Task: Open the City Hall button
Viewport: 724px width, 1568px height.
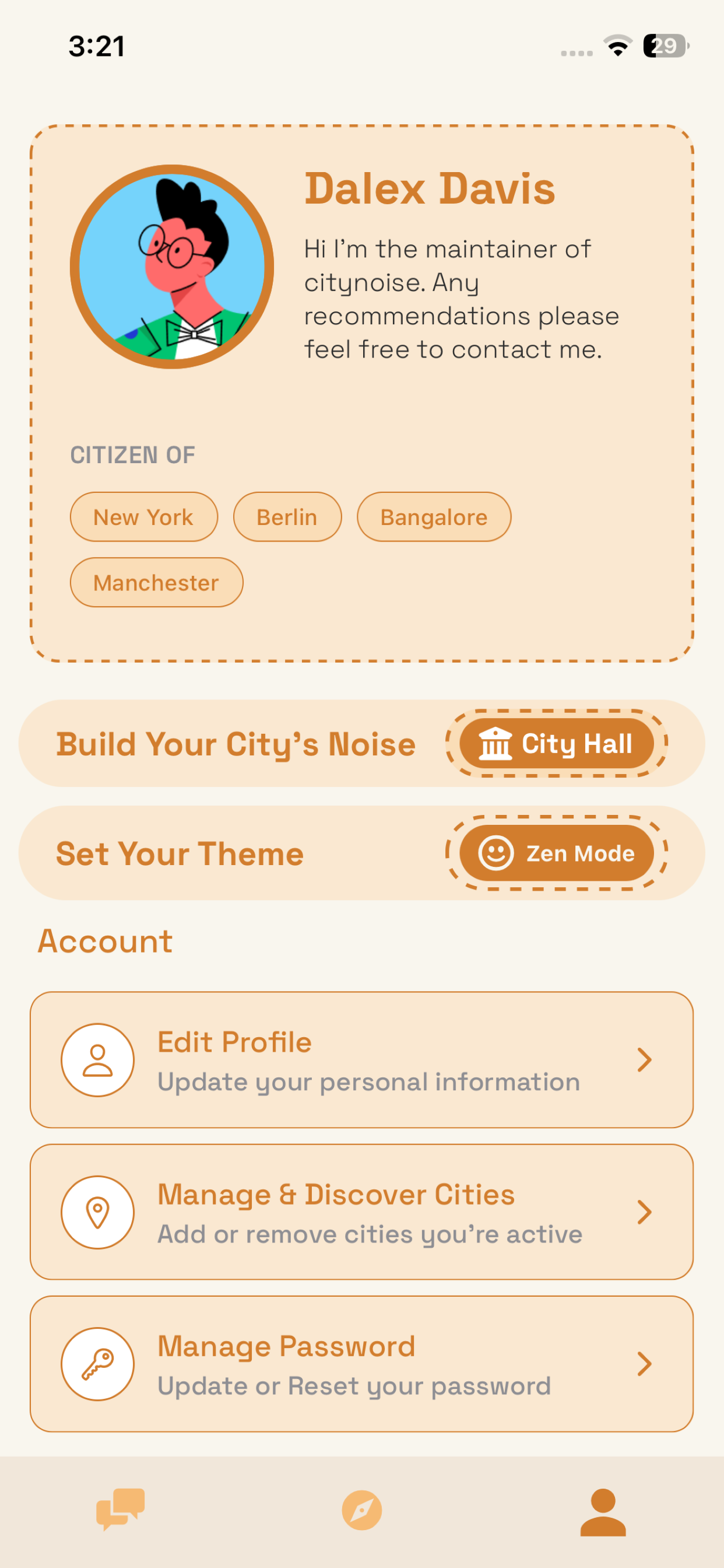Action: pyautogui.click(x=556, y=743)
